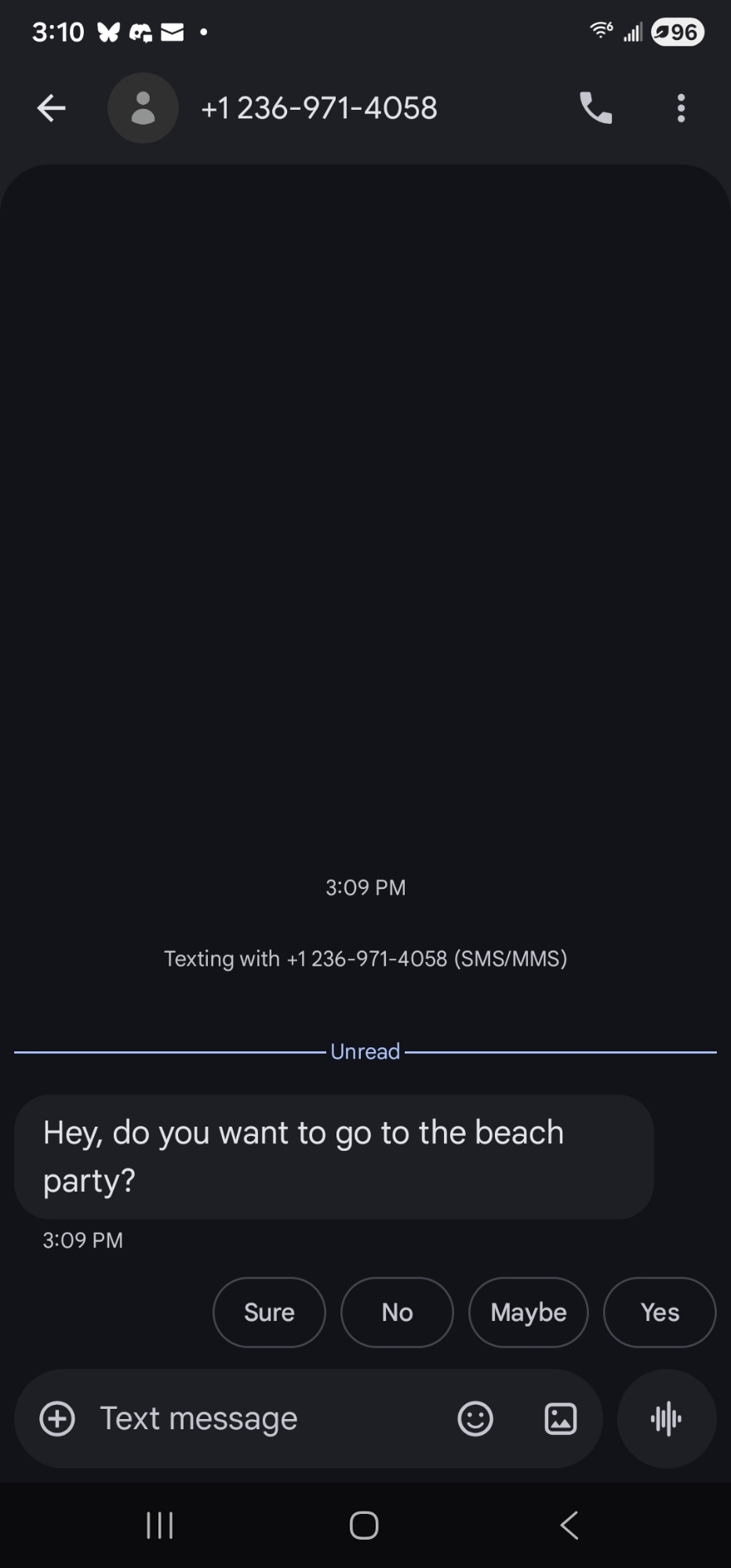The height and width of the screenshot is (1568, 731).
Task: Go to the home screen
Action: pyautogui.click(x=364, y=1526)
